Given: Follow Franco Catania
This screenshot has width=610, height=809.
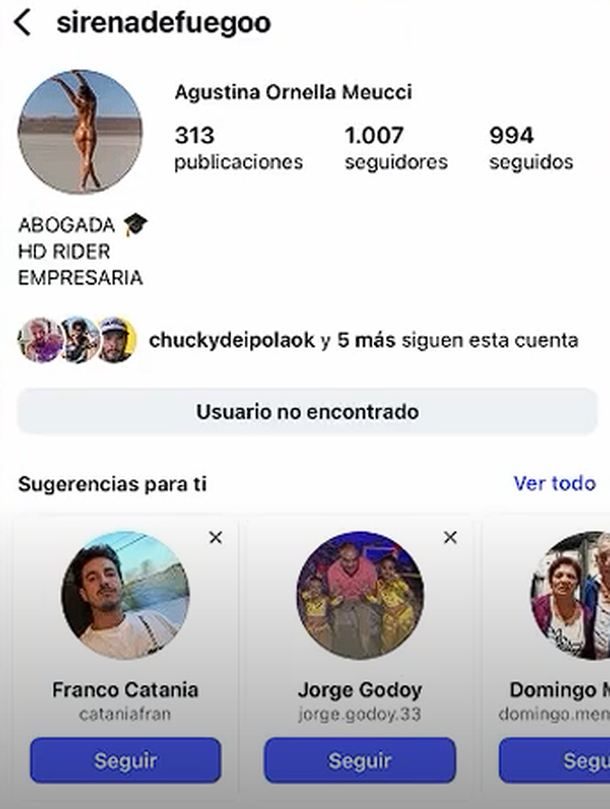Looking at the screenshot, I should [125, 760].
